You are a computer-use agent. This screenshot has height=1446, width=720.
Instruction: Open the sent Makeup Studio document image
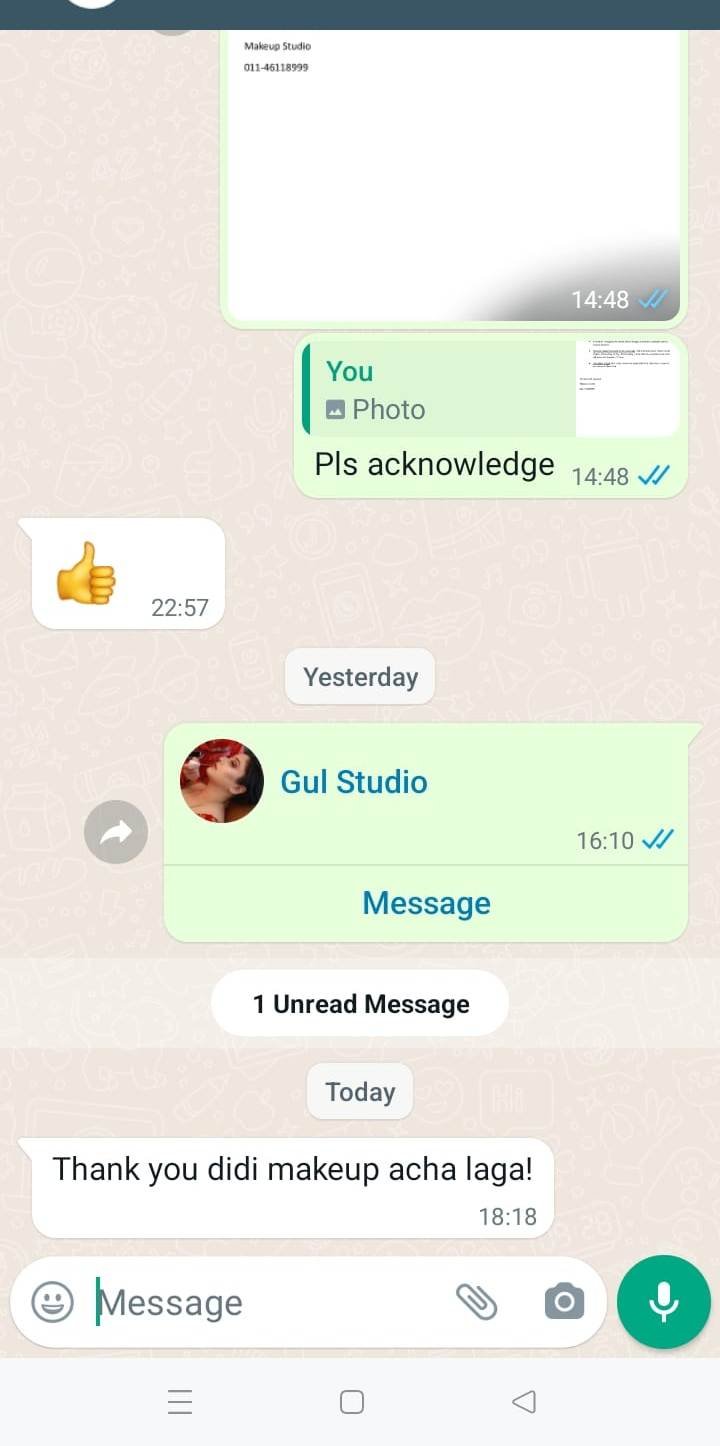[x=454, y=170]
